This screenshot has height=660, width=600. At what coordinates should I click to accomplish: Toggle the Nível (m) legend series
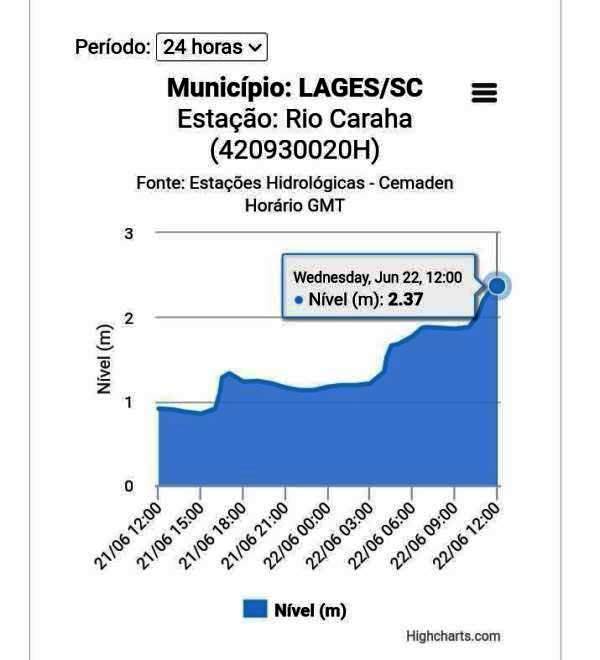tap(296, 609)
